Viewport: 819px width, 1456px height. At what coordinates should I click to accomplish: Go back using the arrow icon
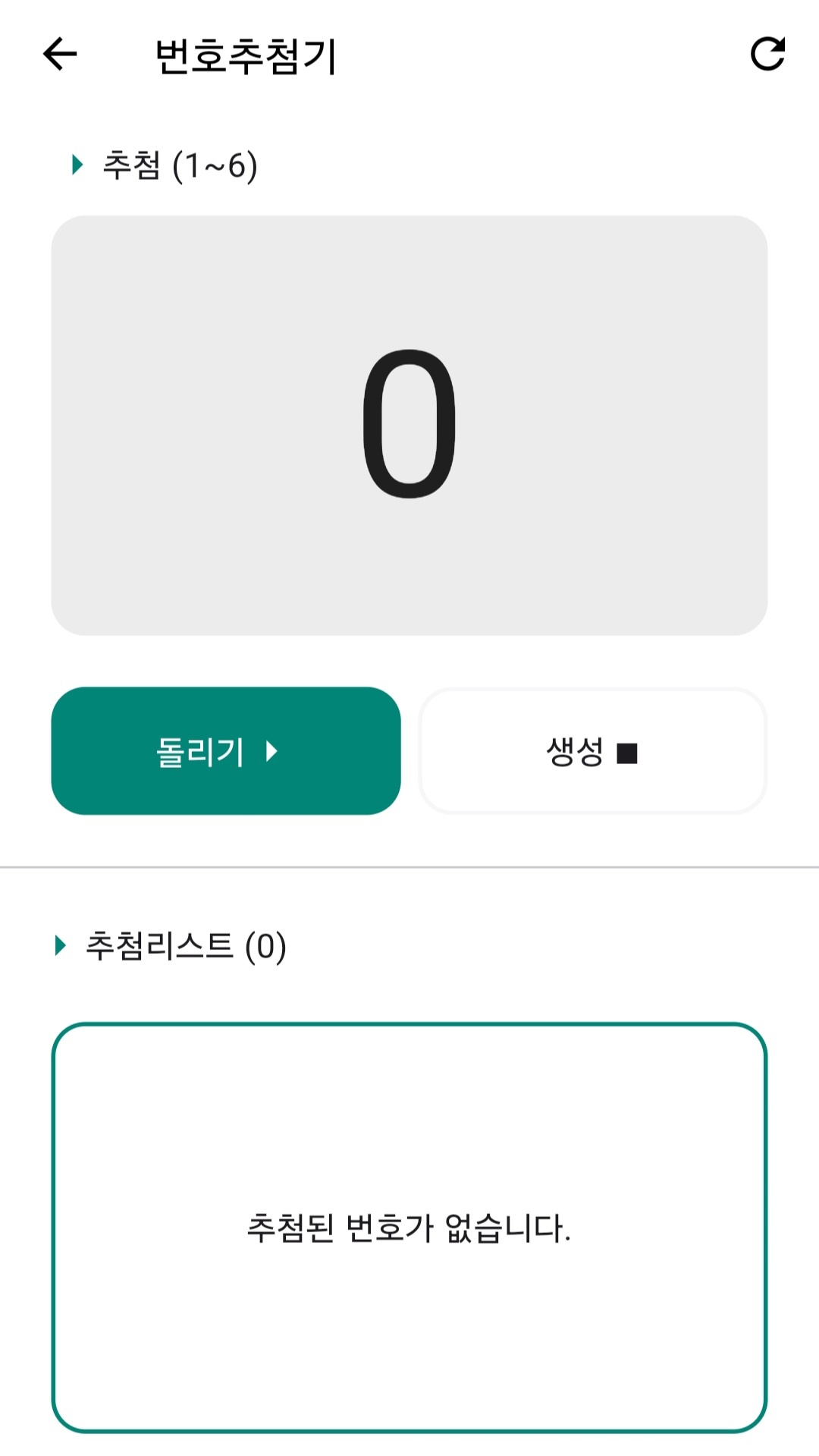coord(60,54)
